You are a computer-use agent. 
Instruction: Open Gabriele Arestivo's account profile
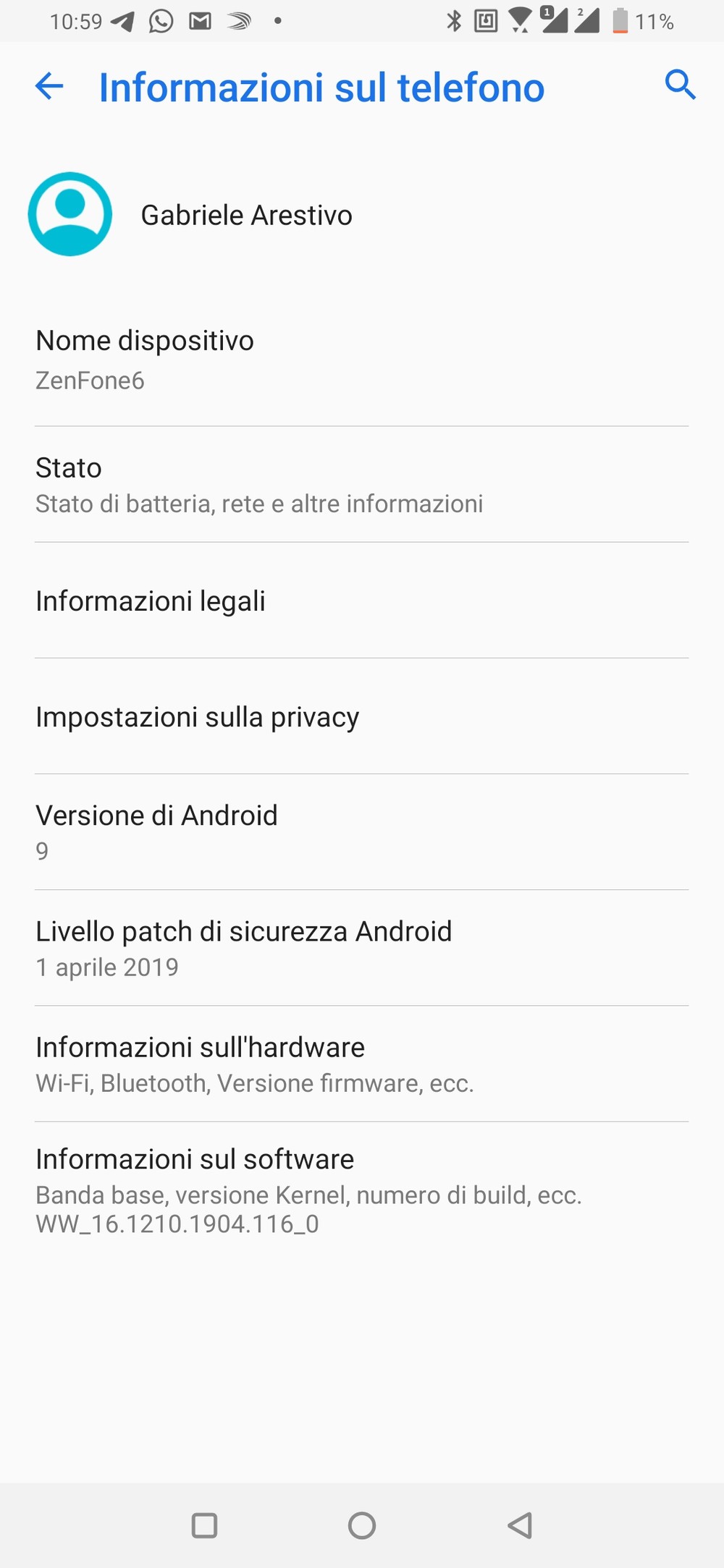(x=362, y=214)
